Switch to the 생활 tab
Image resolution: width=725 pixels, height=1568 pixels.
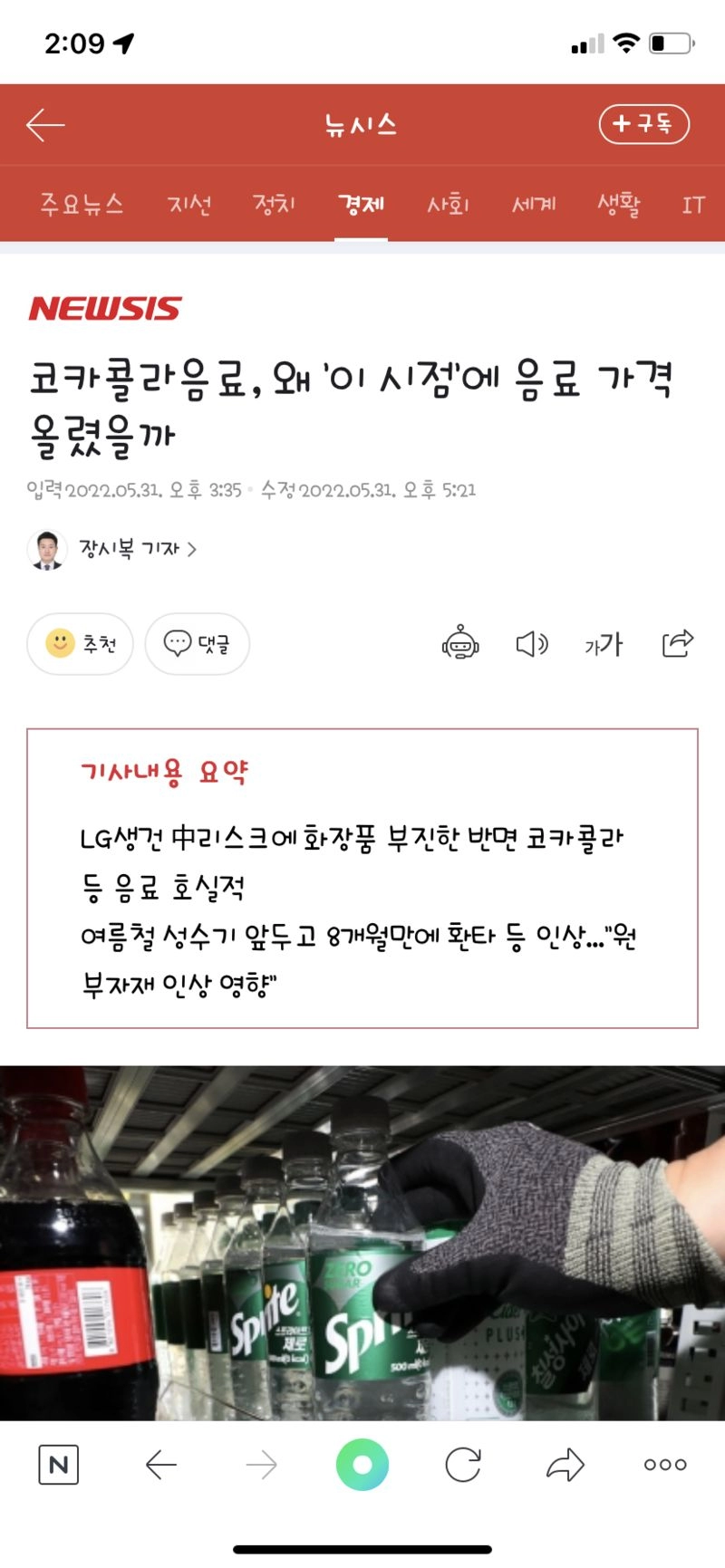618,205
